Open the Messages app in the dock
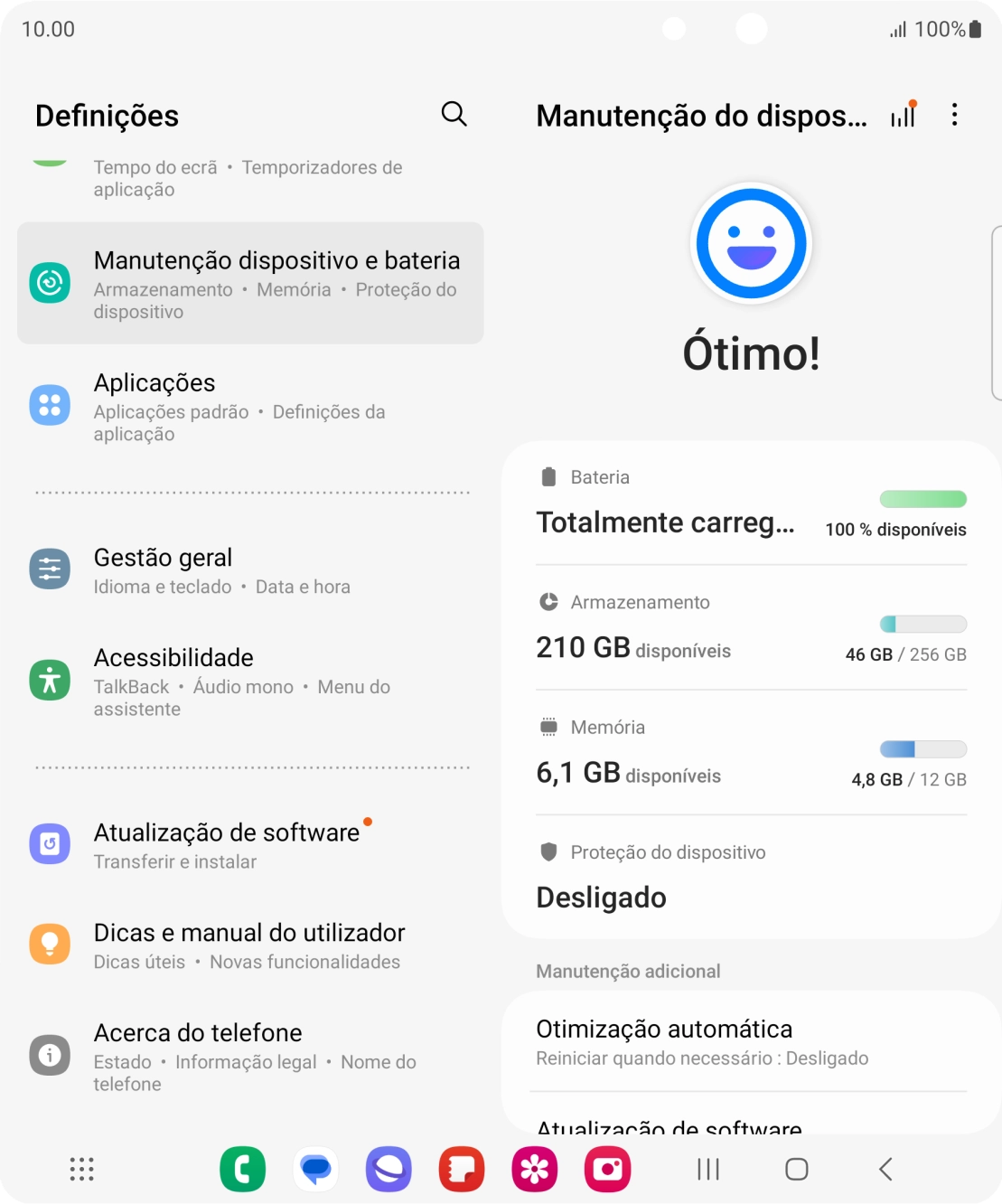This screenshot has height=1204, width=1002. 316,1168
